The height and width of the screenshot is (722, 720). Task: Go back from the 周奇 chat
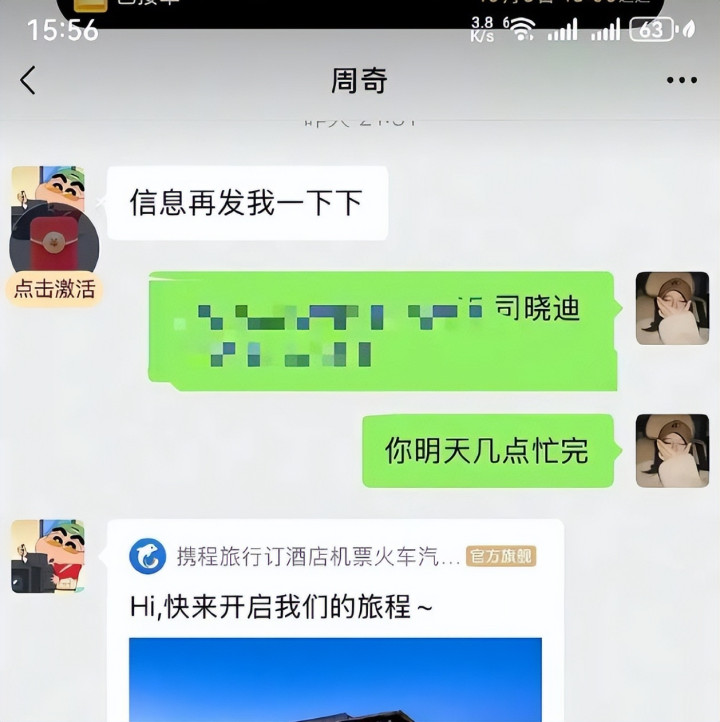(x=28, y=81)
